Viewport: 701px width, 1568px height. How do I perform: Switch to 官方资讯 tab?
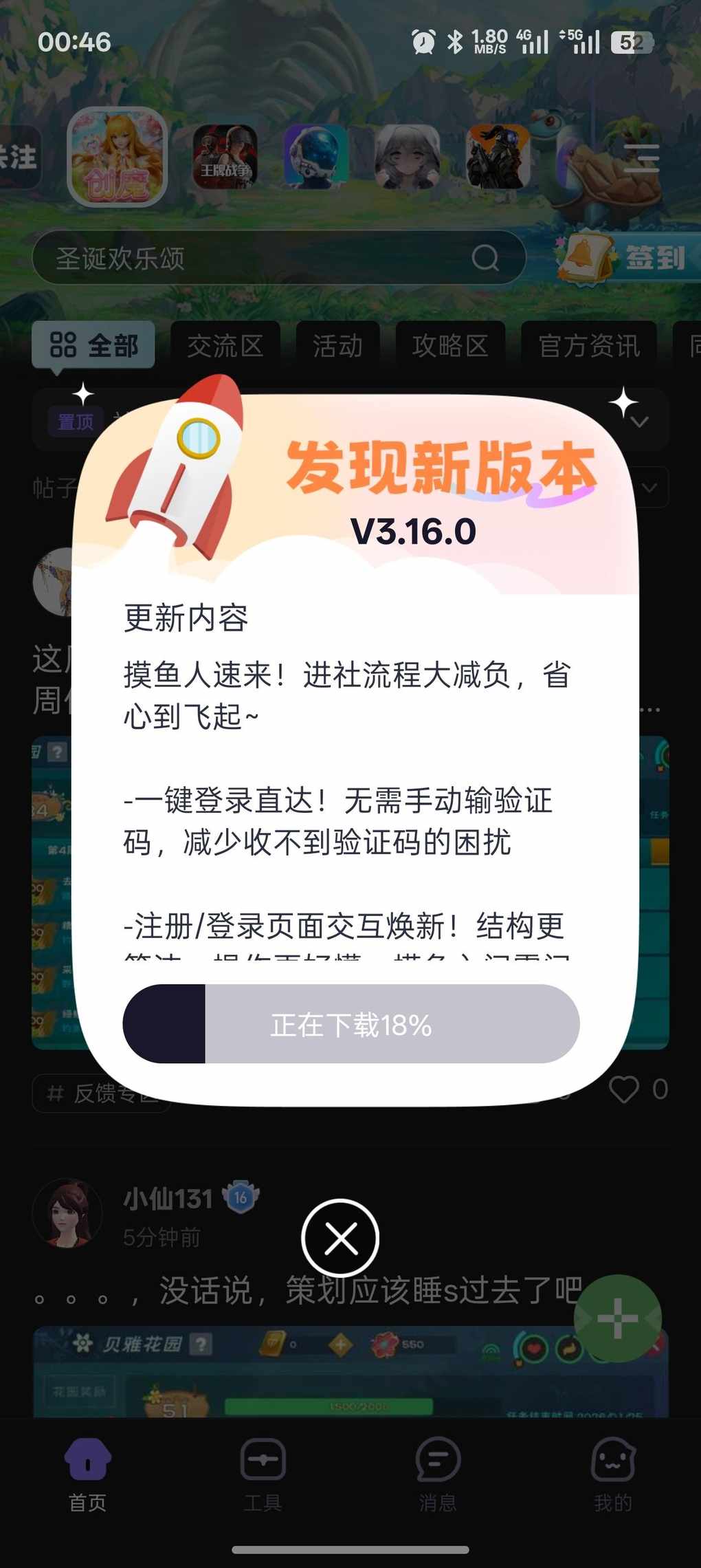coord(589,345)
